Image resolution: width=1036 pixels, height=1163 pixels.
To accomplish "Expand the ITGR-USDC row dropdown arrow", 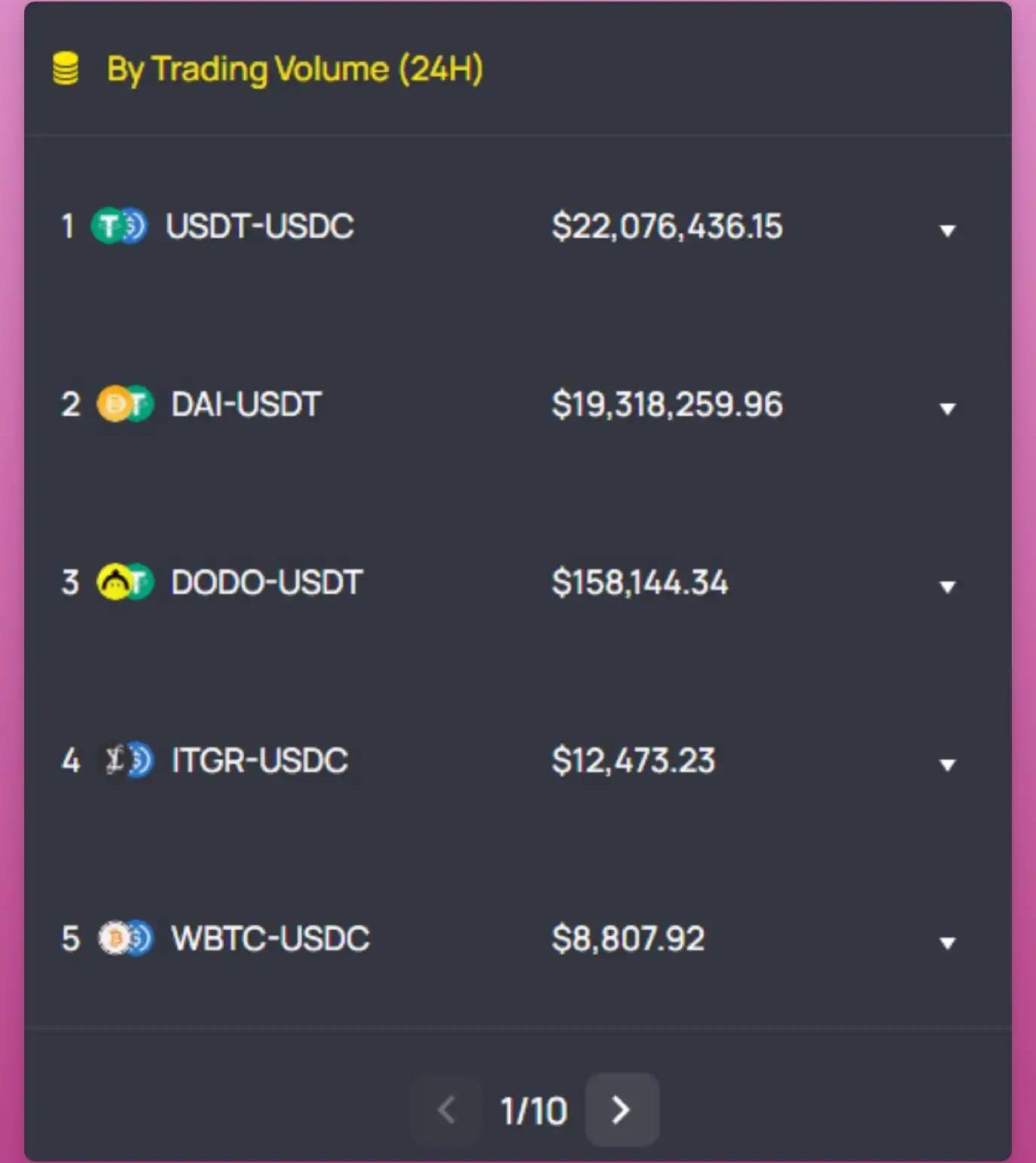I will click(947, 764).
